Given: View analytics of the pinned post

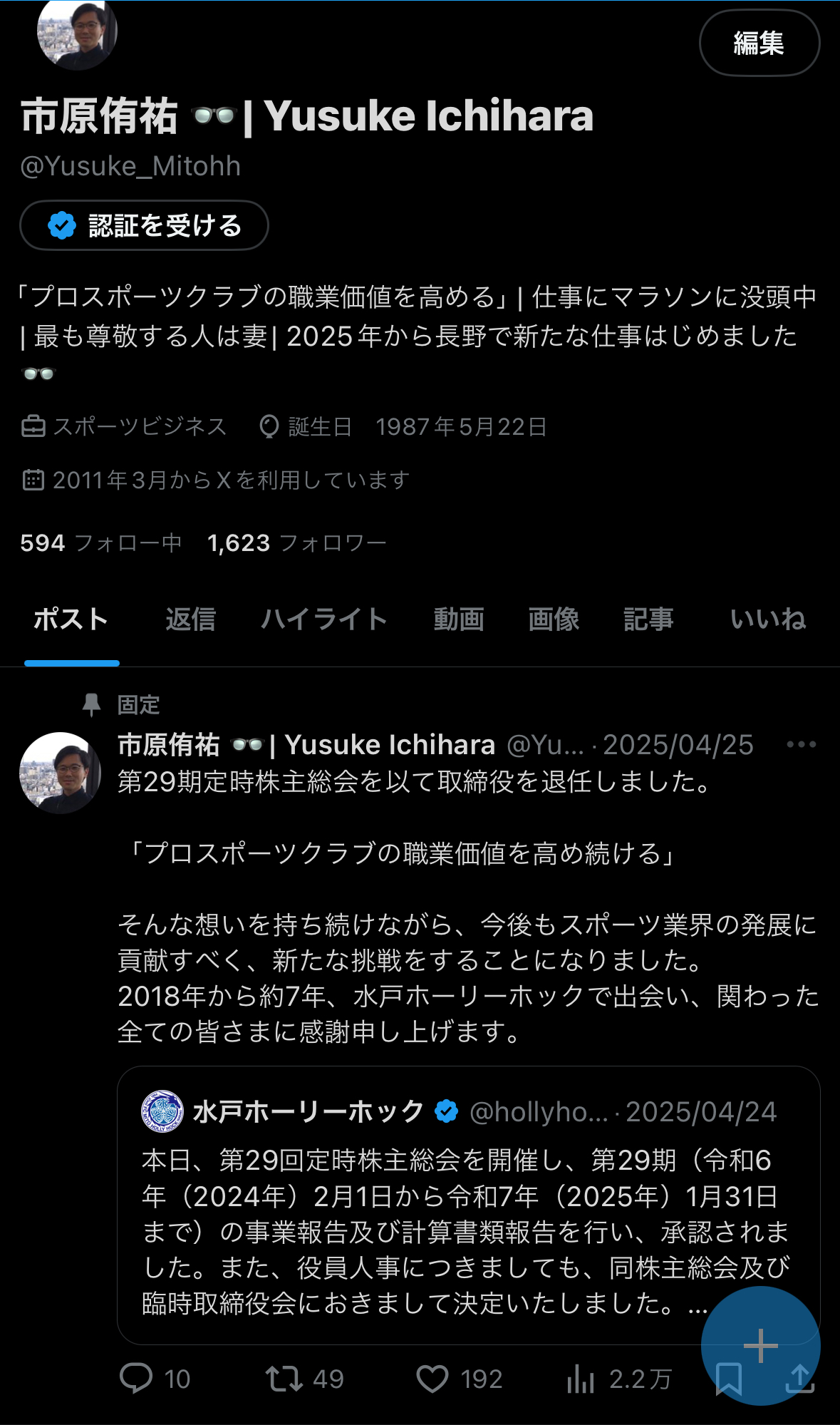Looking at the screenshot, I should (581, 1378).
